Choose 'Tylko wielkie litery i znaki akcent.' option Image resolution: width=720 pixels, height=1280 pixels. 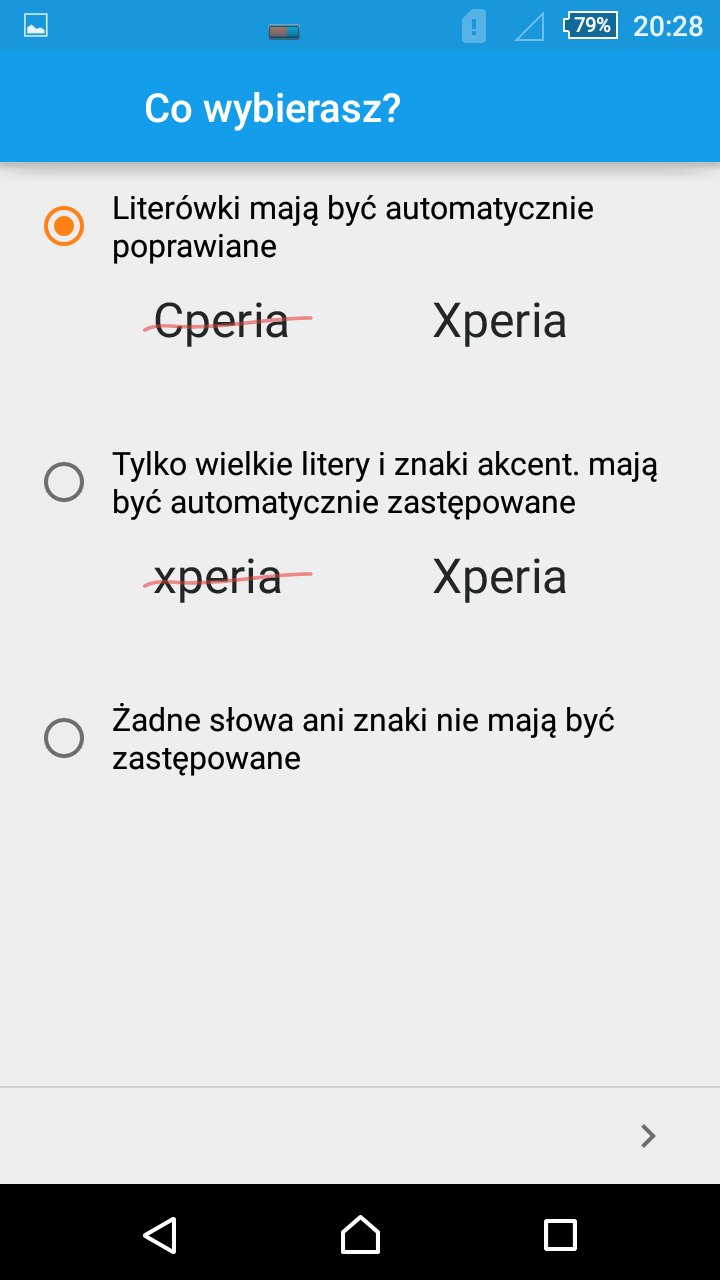coord(64,482)
